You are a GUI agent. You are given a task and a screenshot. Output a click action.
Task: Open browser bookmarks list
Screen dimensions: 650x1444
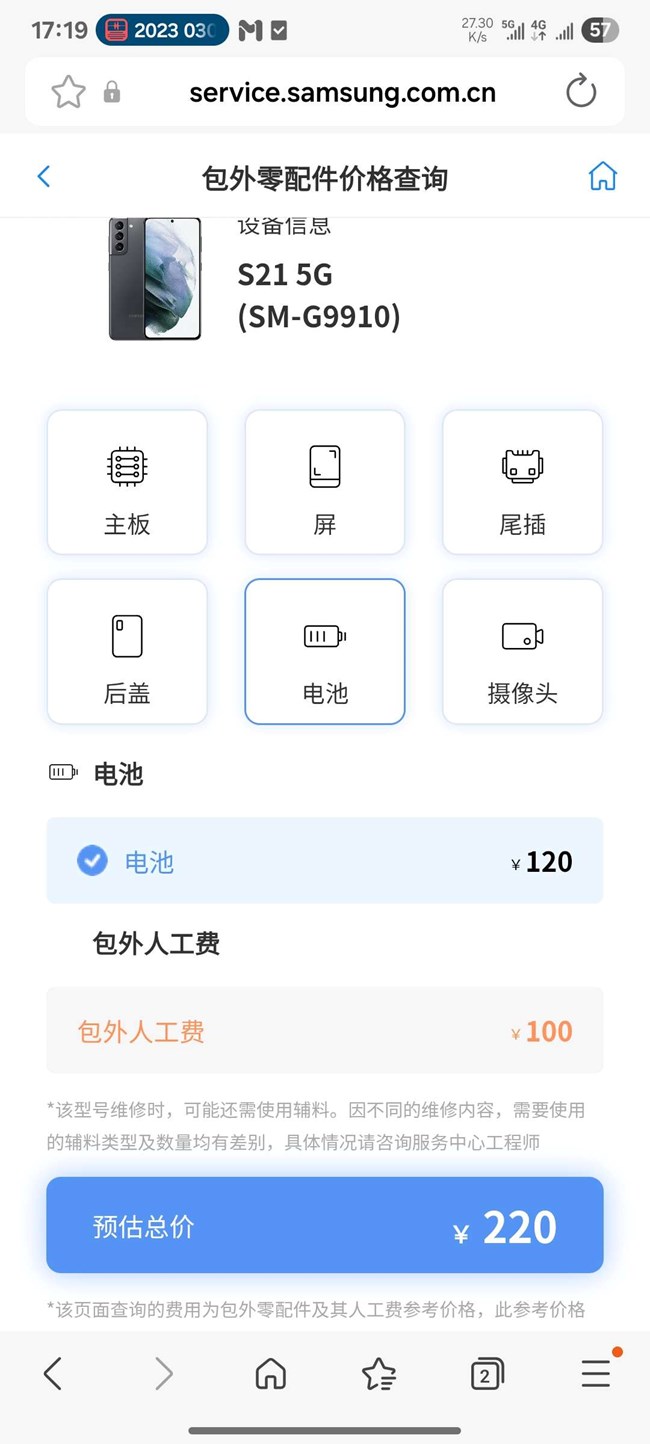pos(379,1374)
